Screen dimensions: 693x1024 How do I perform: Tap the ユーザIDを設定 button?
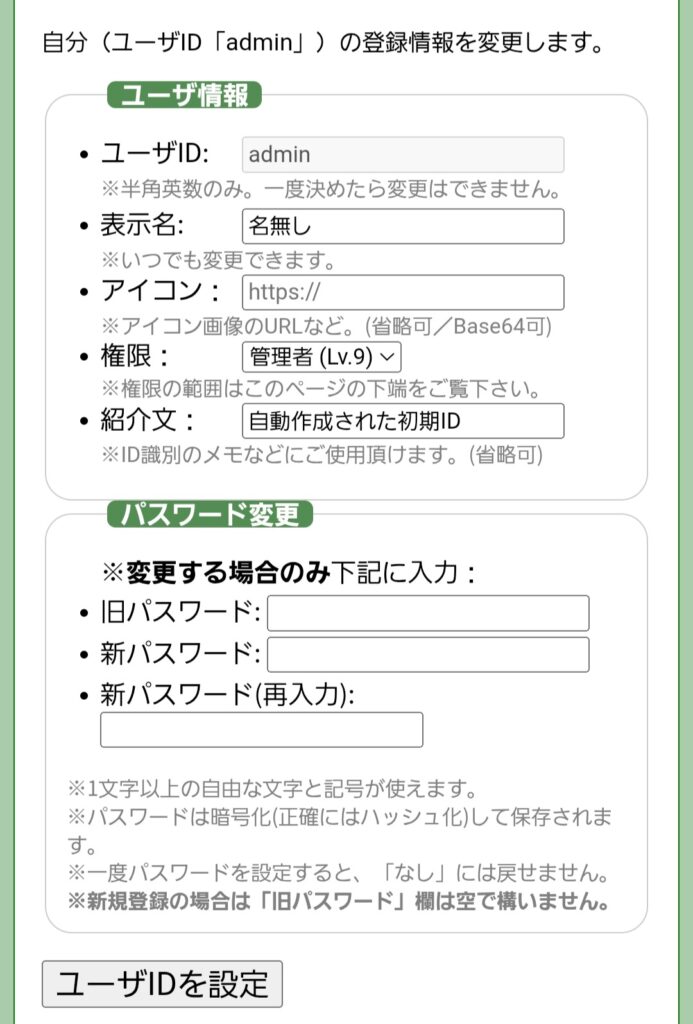[162, 985]
